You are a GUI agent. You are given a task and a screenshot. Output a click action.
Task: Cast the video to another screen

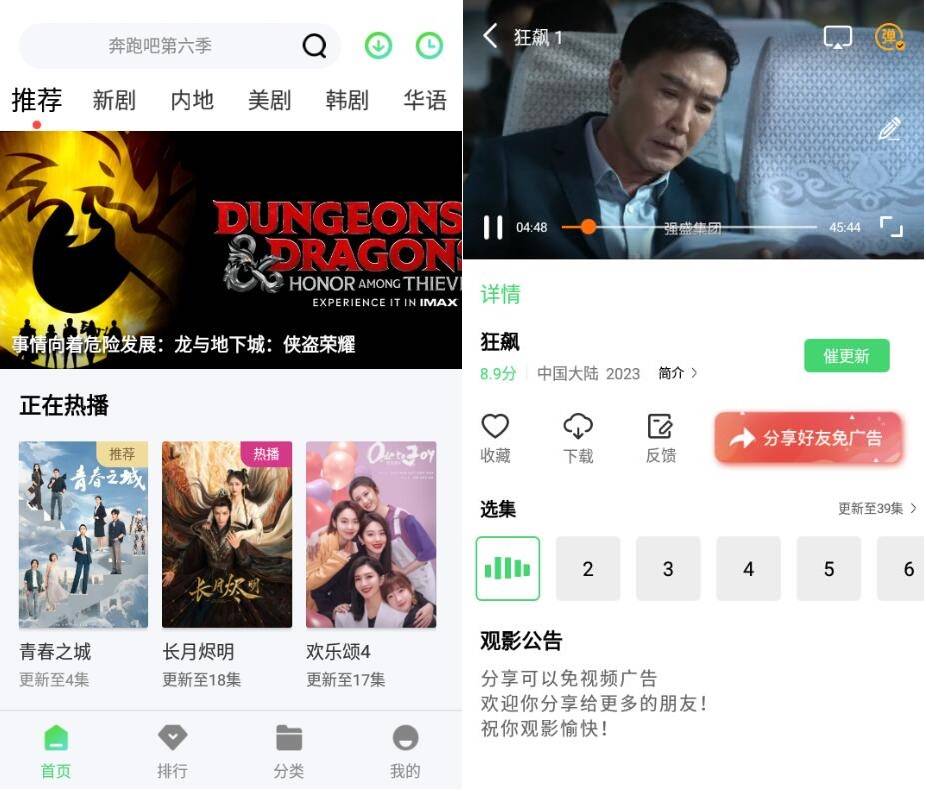[x=837, y=37]
